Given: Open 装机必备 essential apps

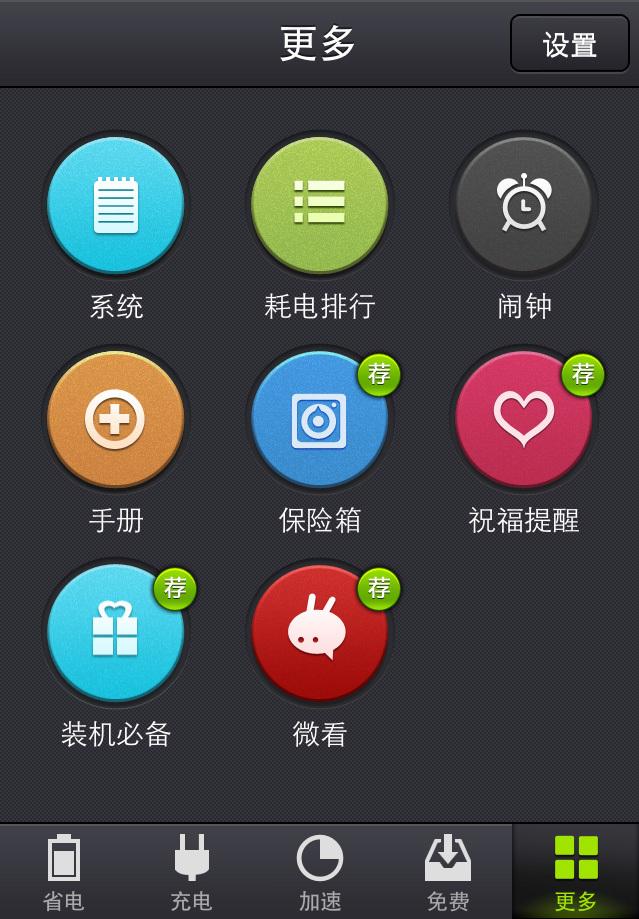Looking at the screenshot, I should tap(116, 633).
